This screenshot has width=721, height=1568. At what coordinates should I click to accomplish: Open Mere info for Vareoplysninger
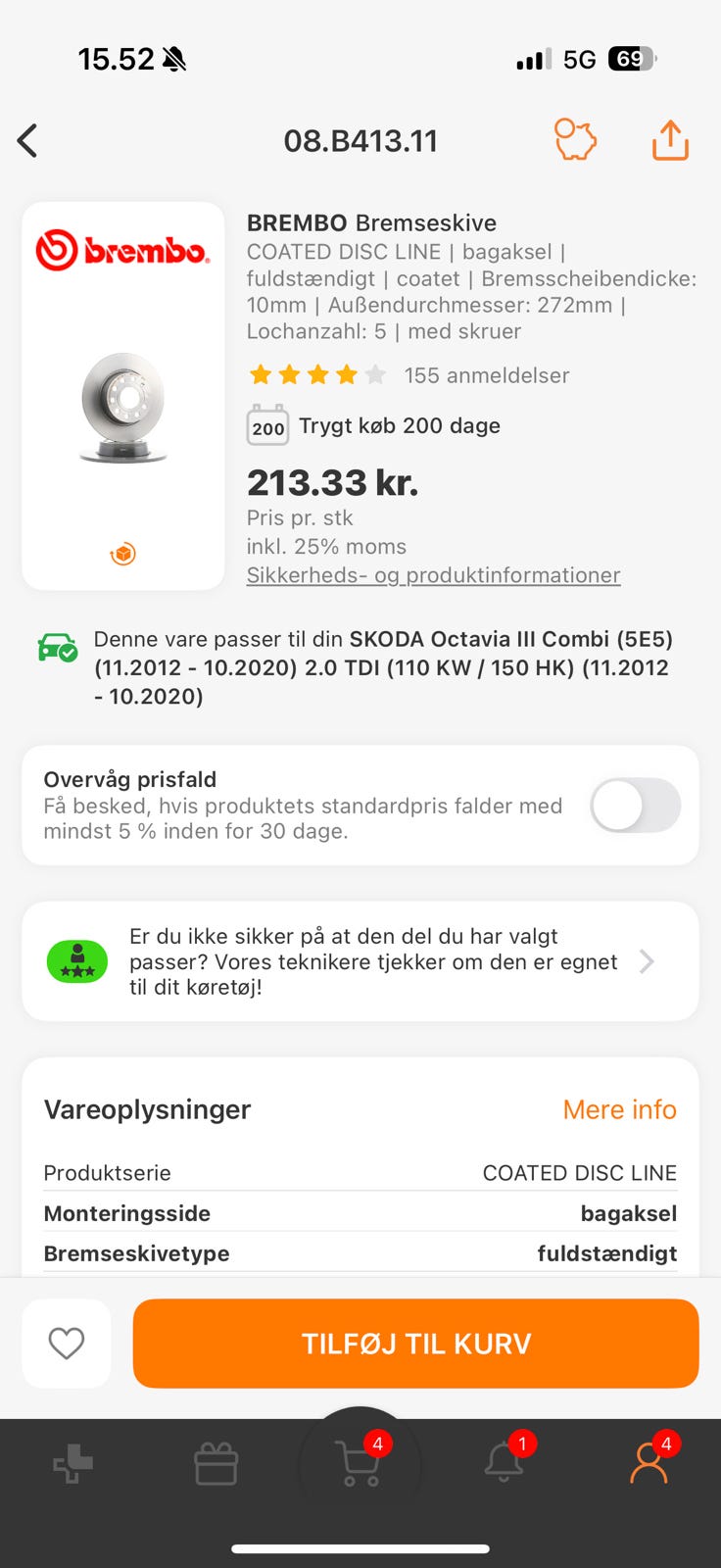coord(619,1109)
